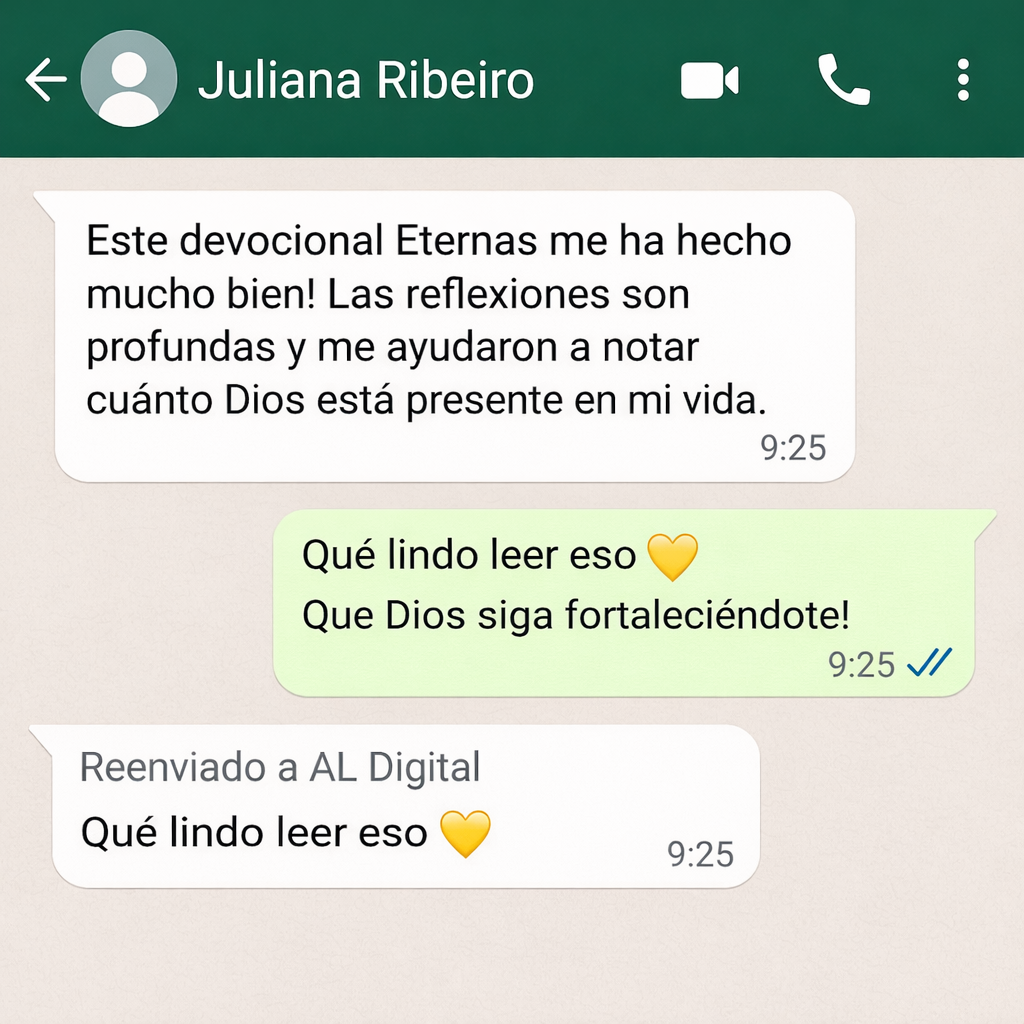The height and width of the screenshot is (1024, 1024).
Task: Go back to the chat list
Action: point(45,80)
